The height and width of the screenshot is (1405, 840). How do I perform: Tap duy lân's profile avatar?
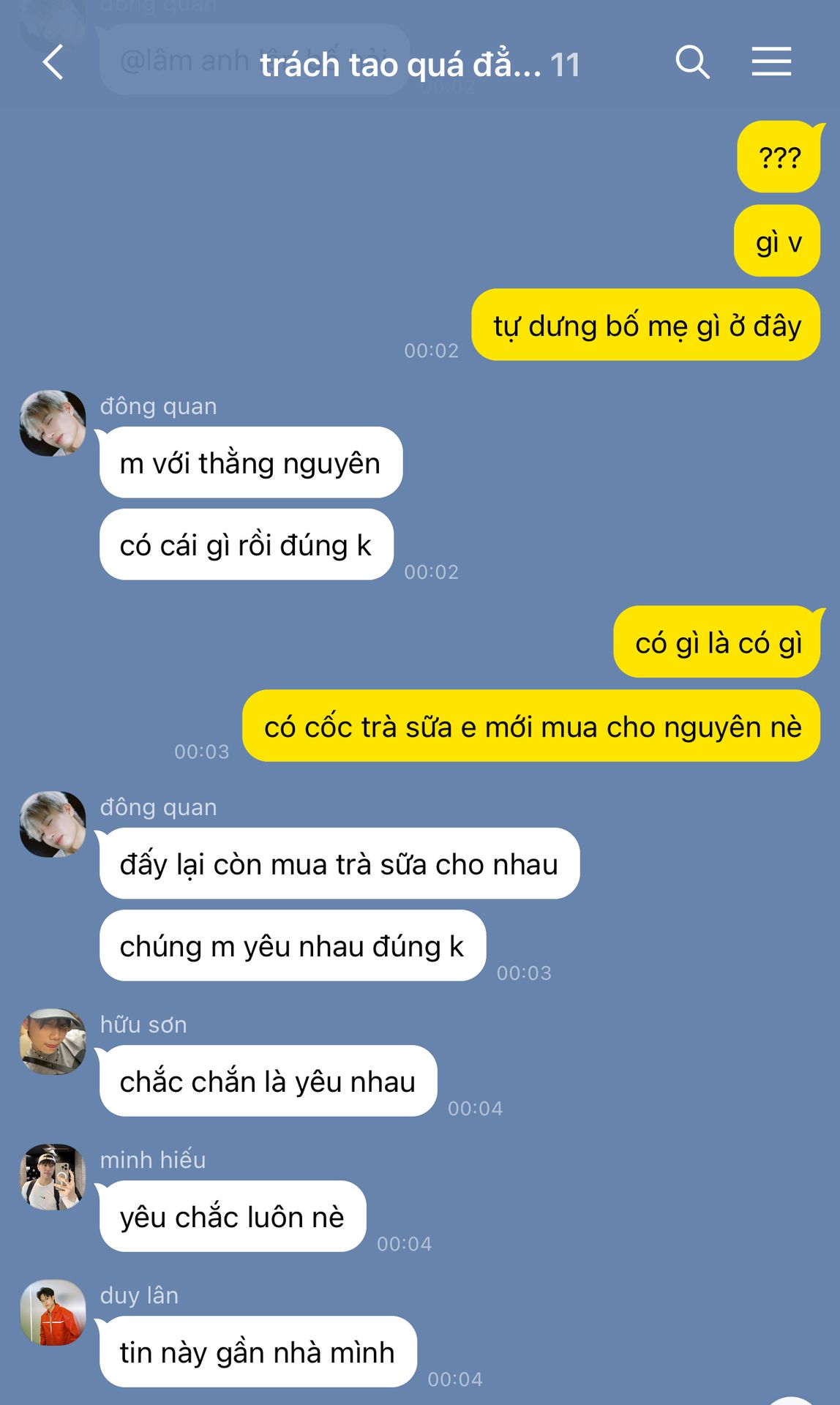coord(53,1312)
